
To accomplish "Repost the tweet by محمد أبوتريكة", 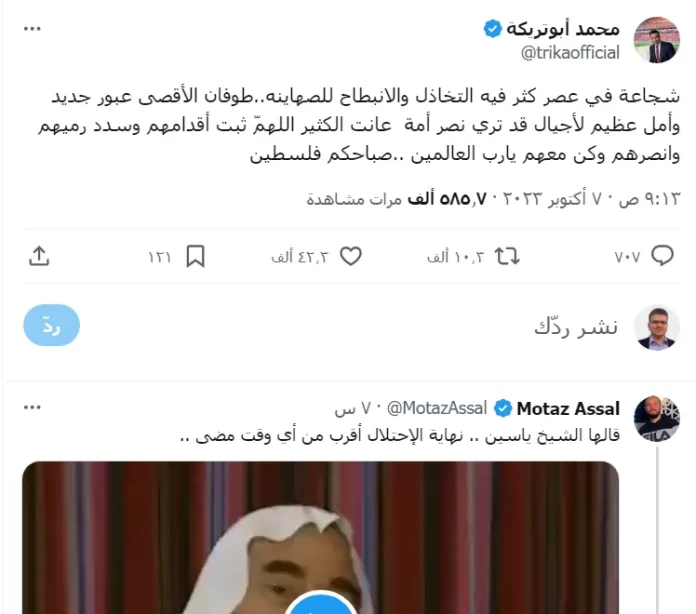I will pos(507,257).
